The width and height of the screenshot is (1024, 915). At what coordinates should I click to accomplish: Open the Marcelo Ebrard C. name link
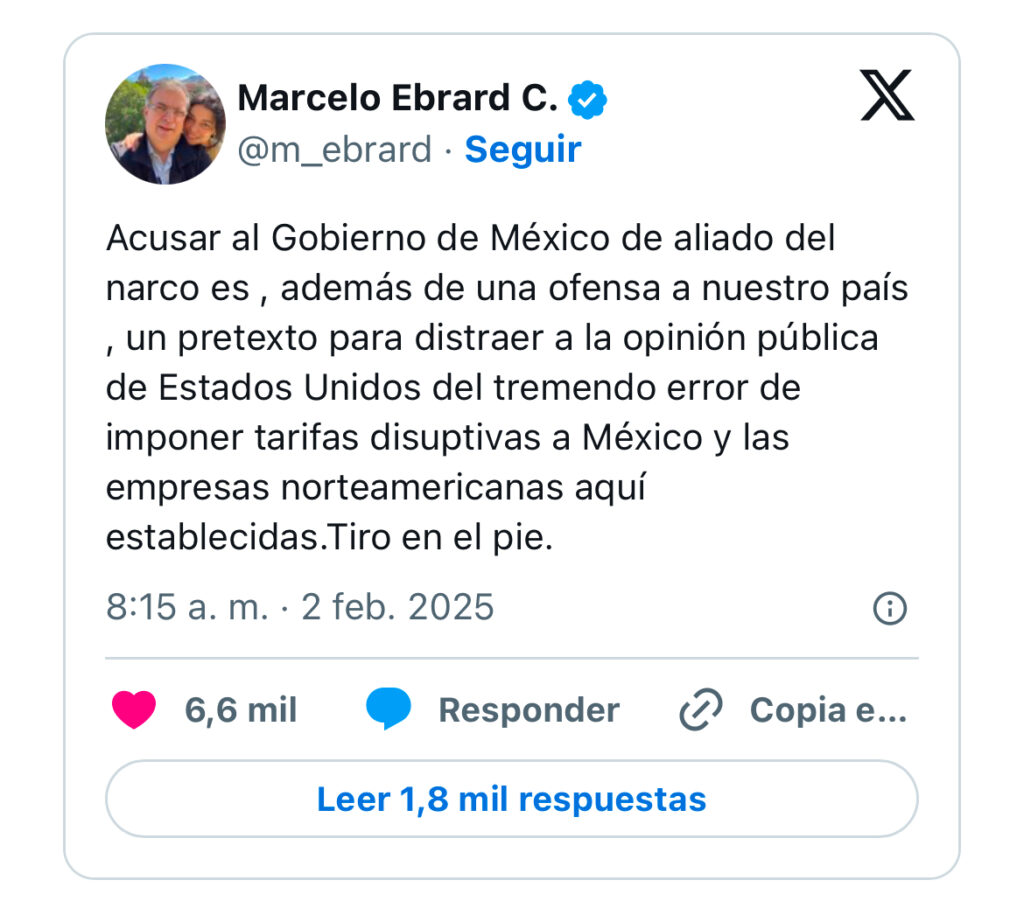[397, 98]
